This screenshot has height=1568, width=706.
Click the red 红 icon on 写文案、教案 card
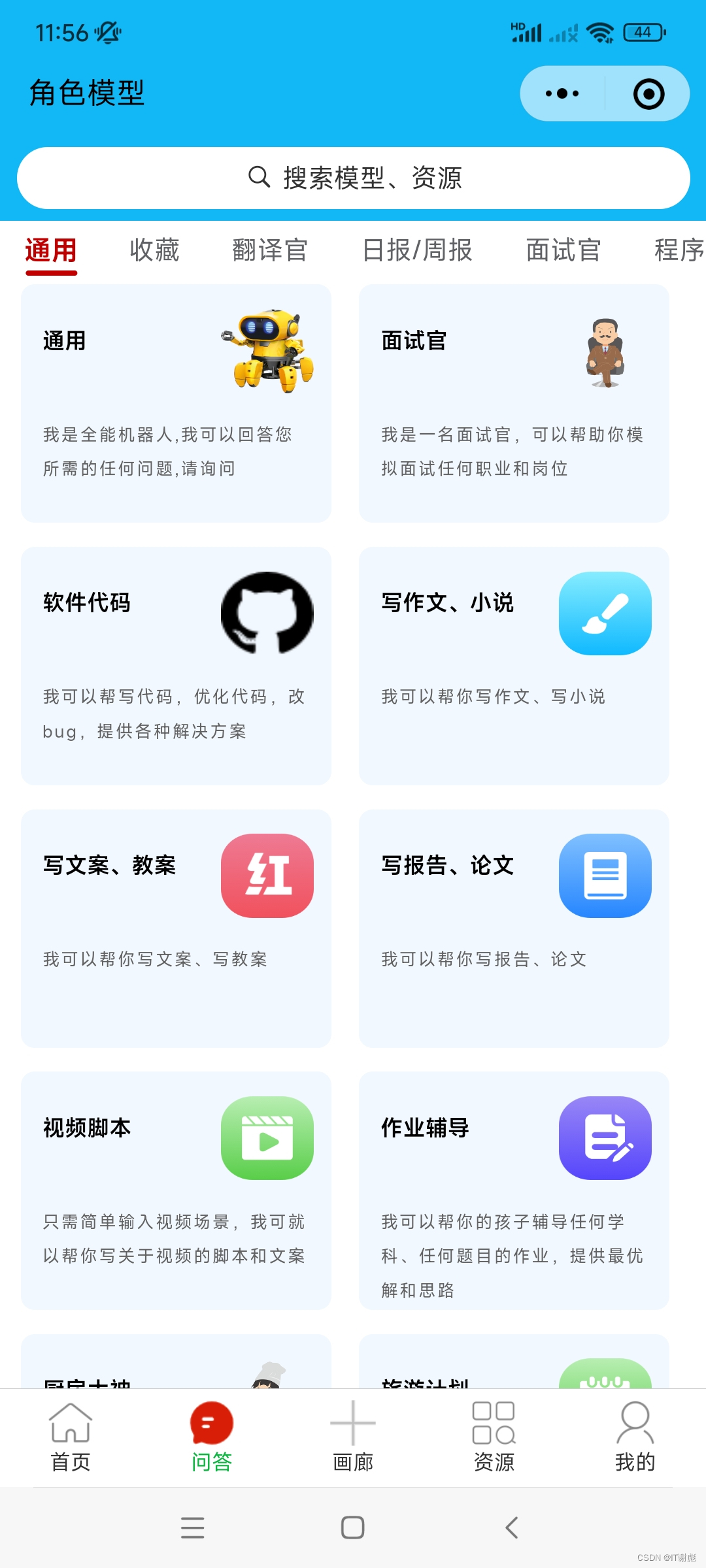(267, 875)
